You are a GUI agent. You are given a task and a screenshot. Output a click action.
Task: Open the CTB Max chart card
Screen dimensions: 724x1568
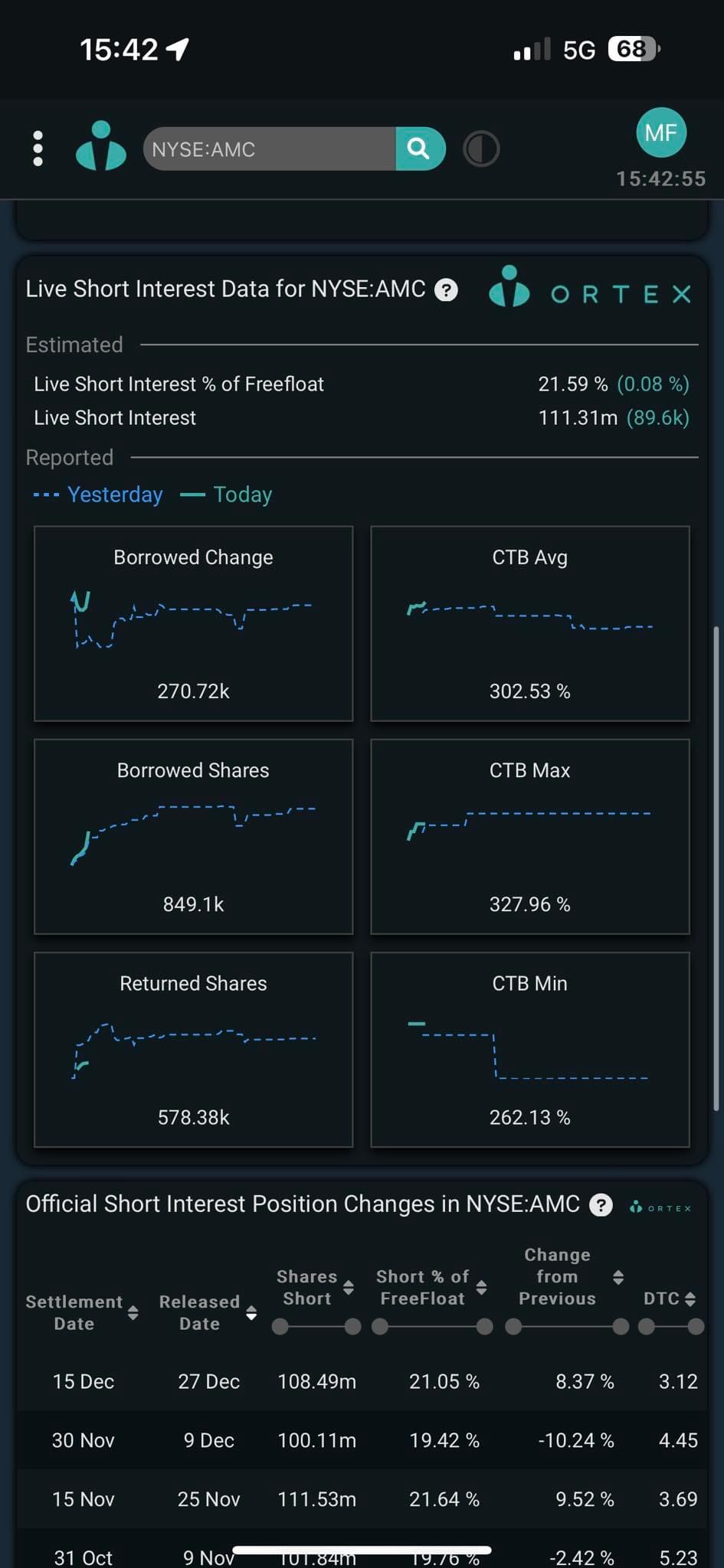pos(529,836)
